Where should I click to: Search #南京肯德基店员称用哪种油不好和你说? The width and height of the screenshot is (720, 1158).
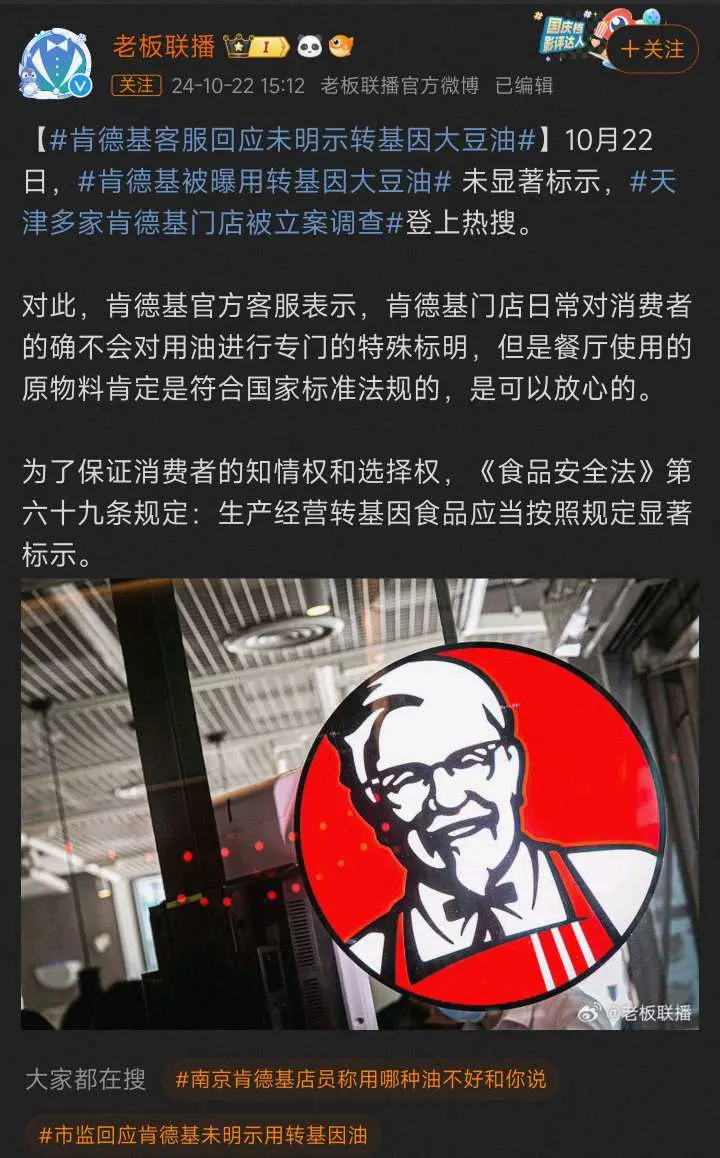(x=361, y=1079)
